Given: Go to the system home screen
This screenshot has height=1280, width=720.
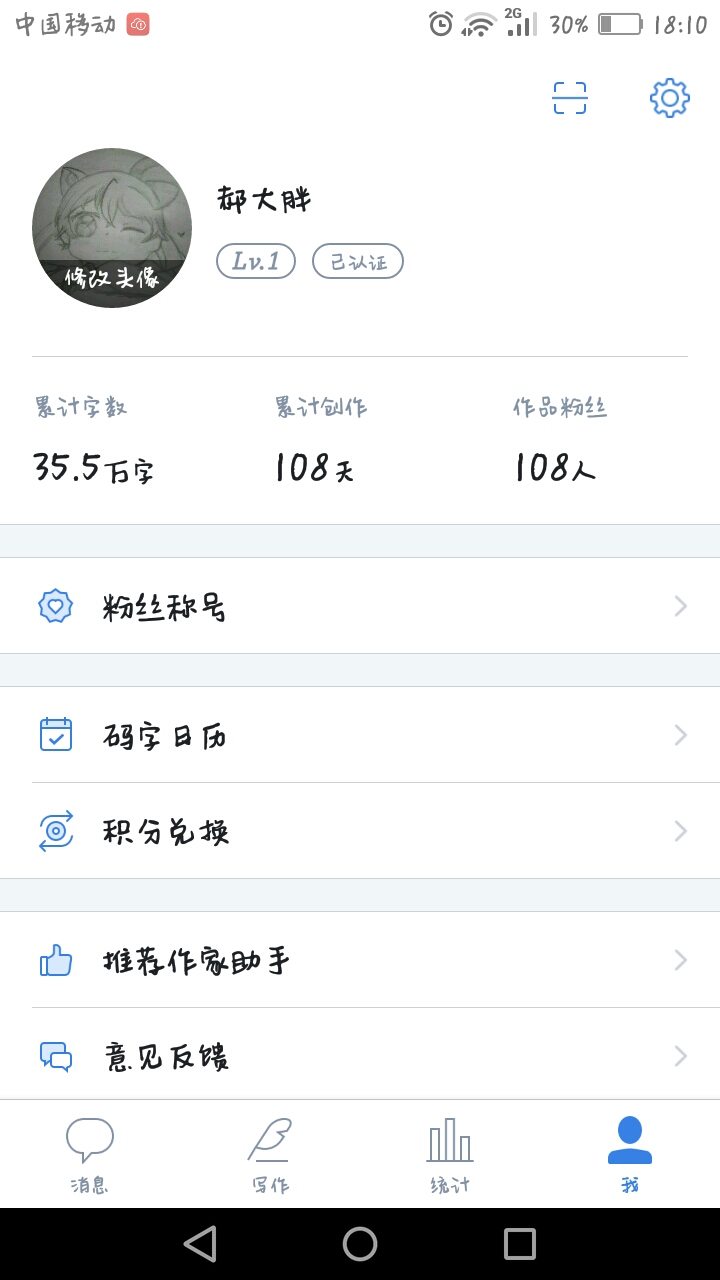Looking at the screenshot, I should pos(360,1244).
